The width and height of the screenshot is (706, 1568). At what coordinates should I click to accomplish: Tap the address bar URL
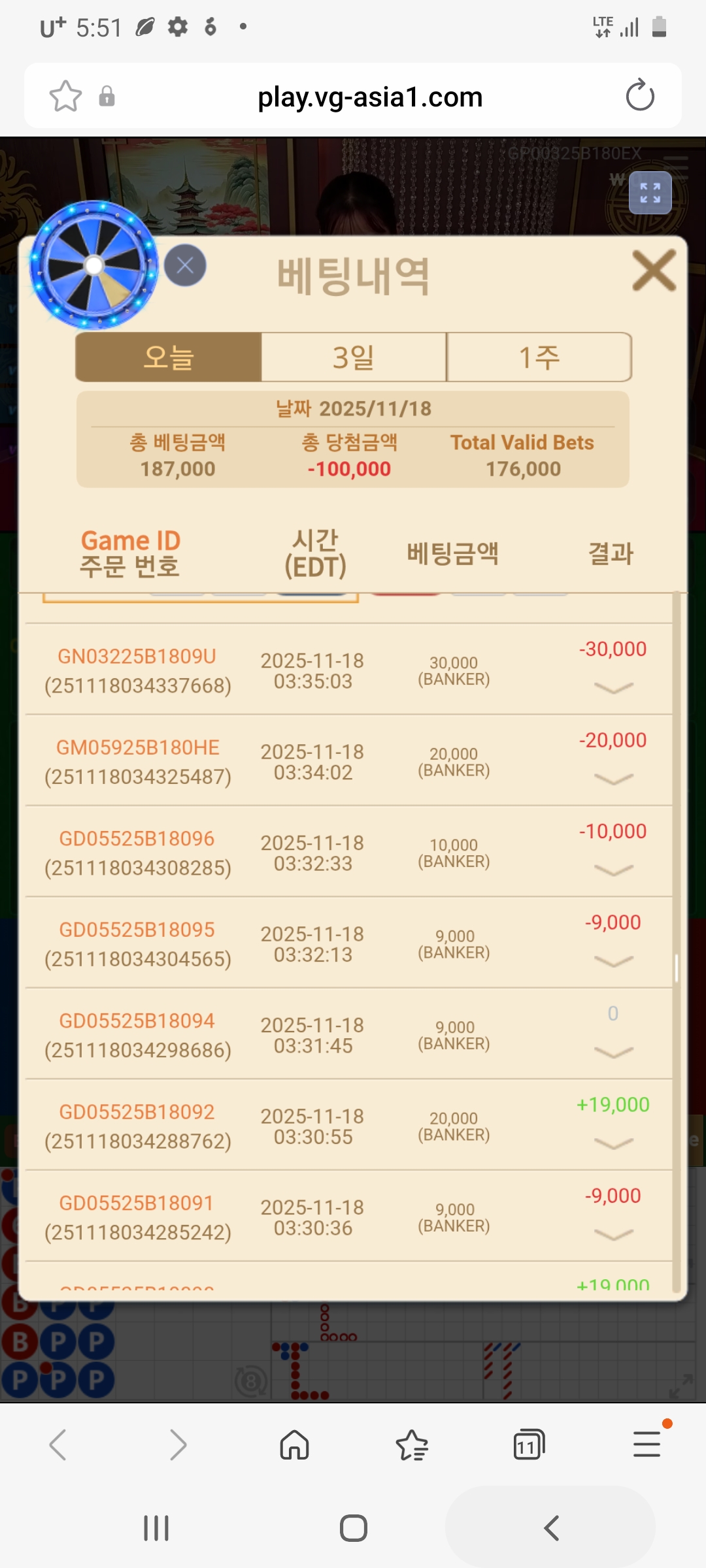(x=369, y=97)
